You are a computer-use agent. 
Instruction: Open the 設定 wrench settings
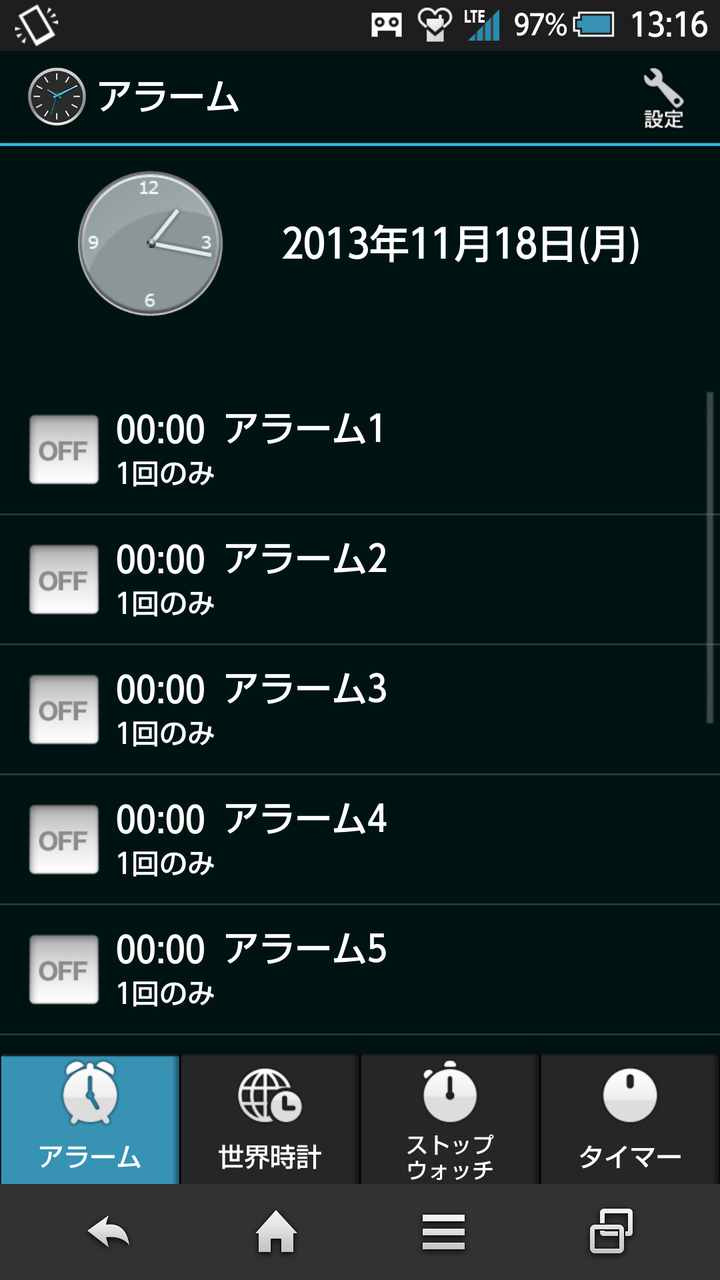[x=663, y=98]
